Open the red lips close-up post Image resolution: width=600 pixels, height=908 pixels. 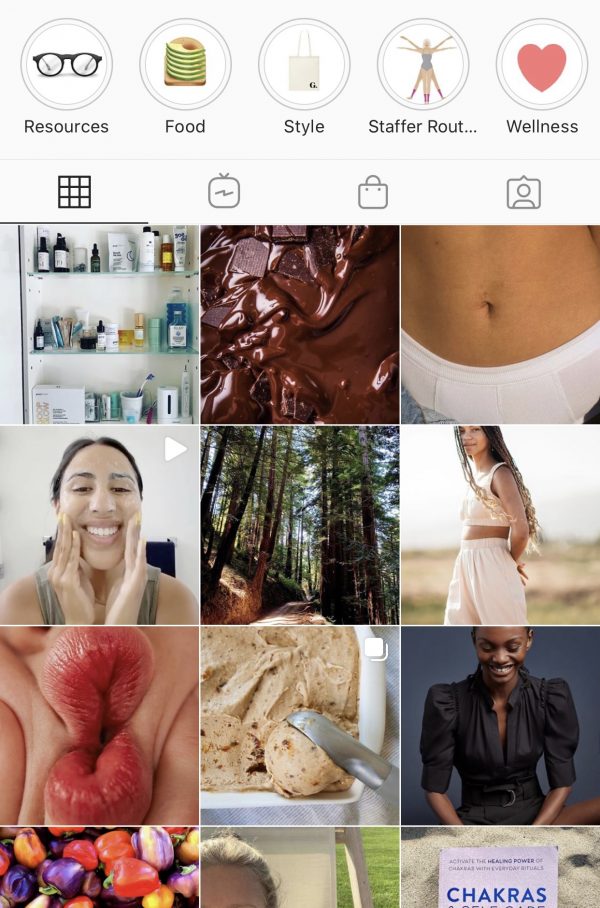click(99, 725)
